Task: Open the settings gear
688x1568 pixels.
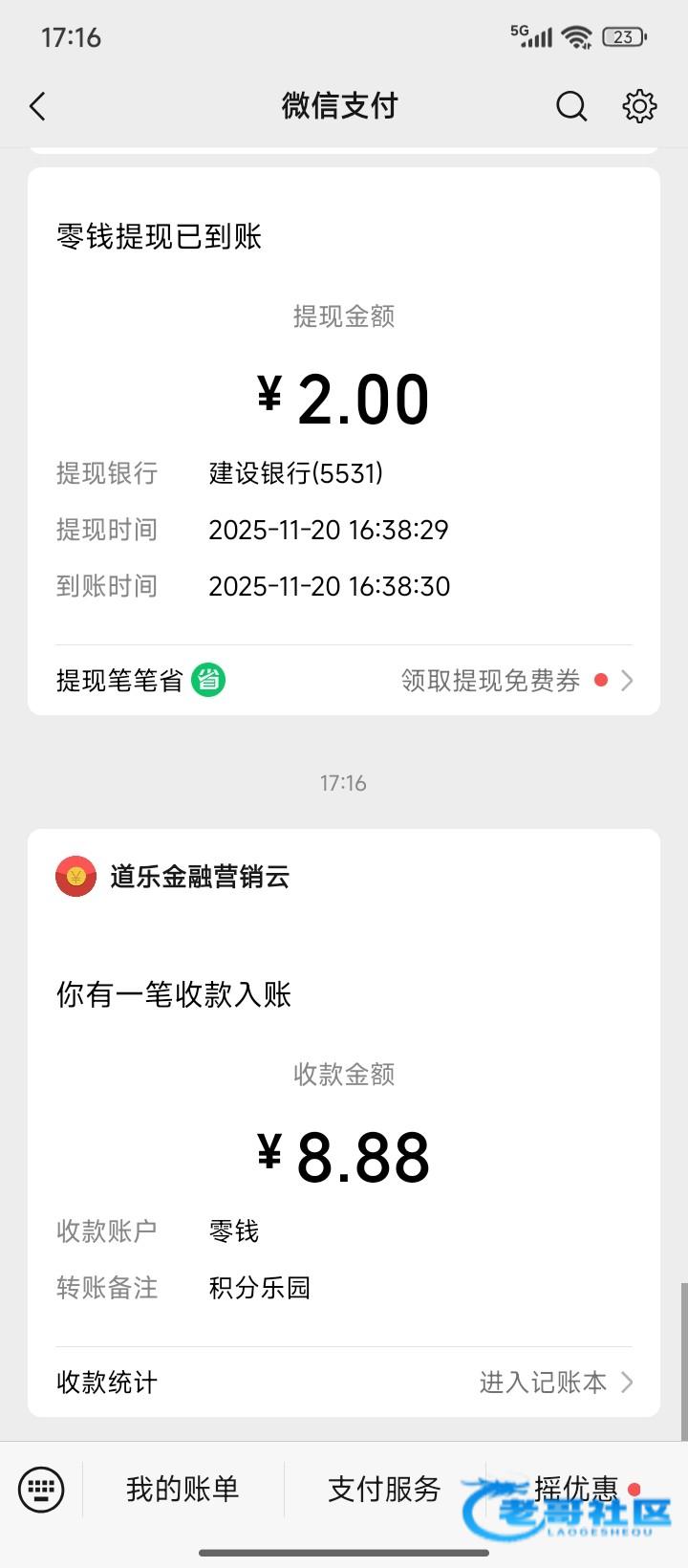Action: pyautogui.click(x=639, y=106)
